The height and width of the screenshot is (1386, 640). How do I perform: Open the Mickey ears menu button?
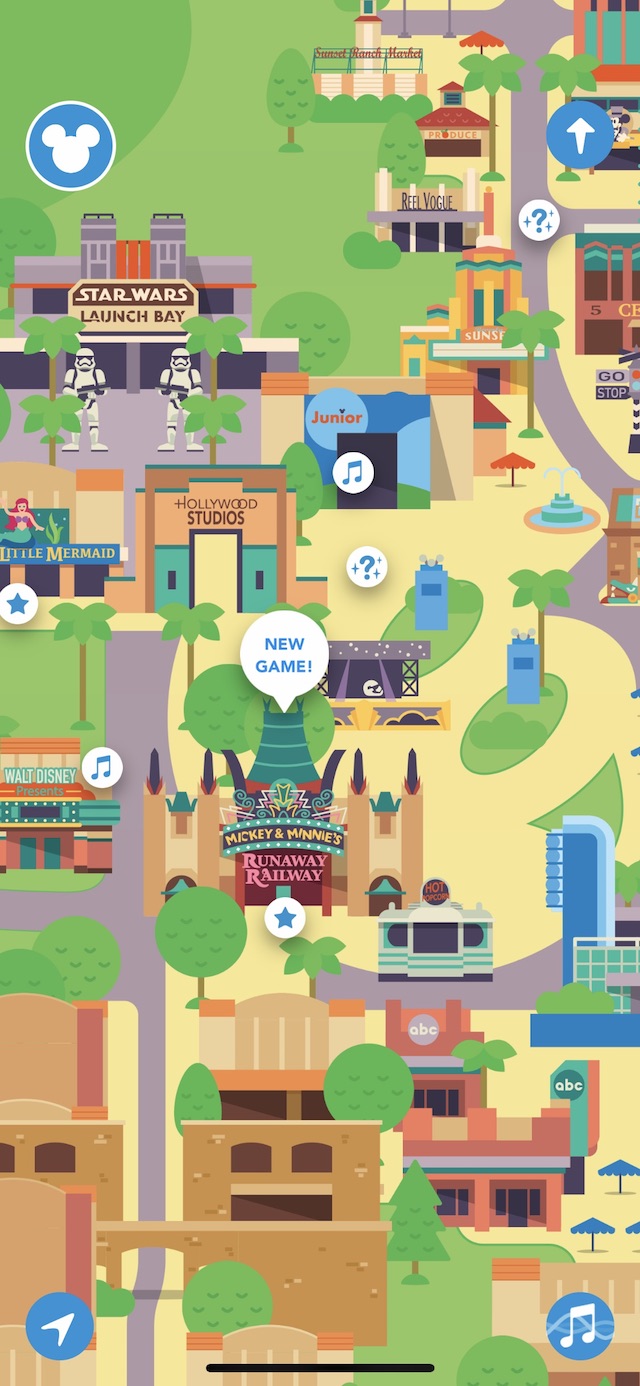pyautogui.click(x=71, y=146)
